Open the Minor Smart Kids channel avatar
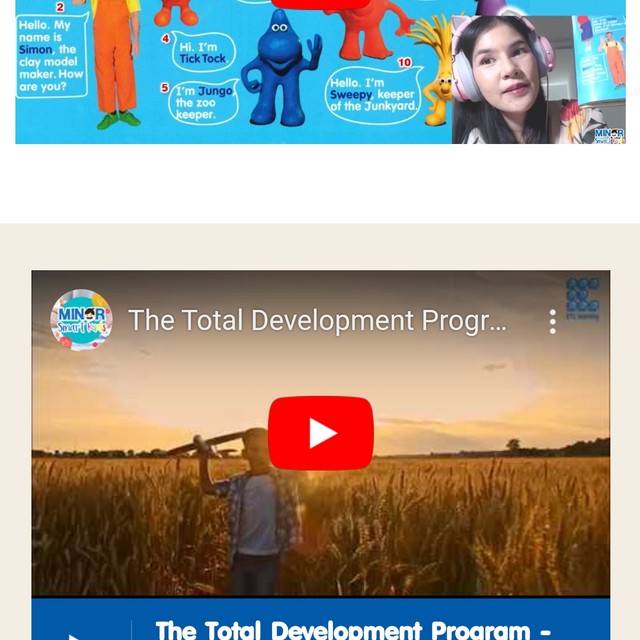Viewport: 640px width, 640px height. 81,320
